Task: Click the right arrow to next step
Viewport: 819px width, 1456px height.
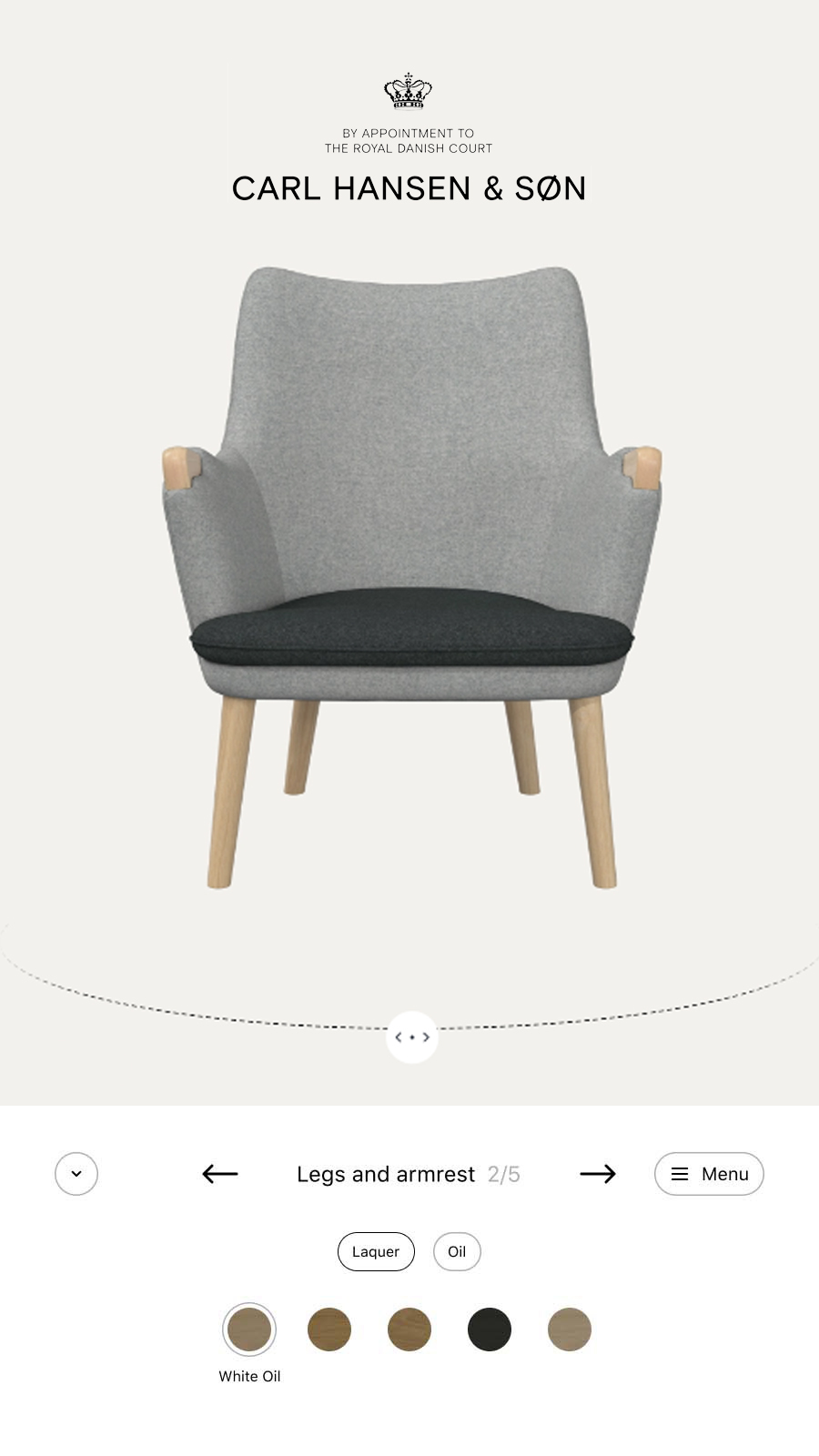Action: [600, 1174]
